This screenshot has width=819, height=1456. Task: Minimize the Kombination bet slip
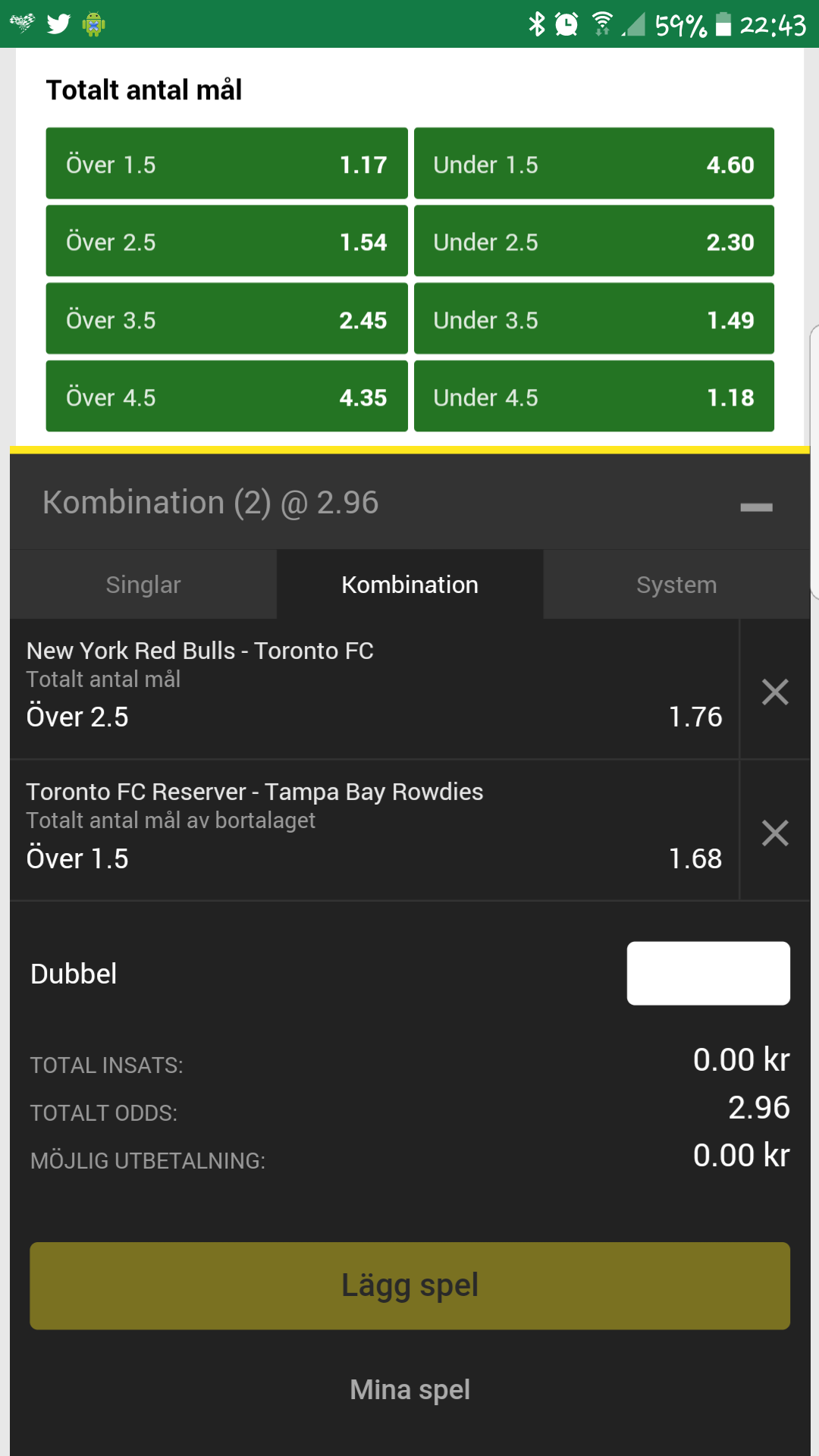756,507
